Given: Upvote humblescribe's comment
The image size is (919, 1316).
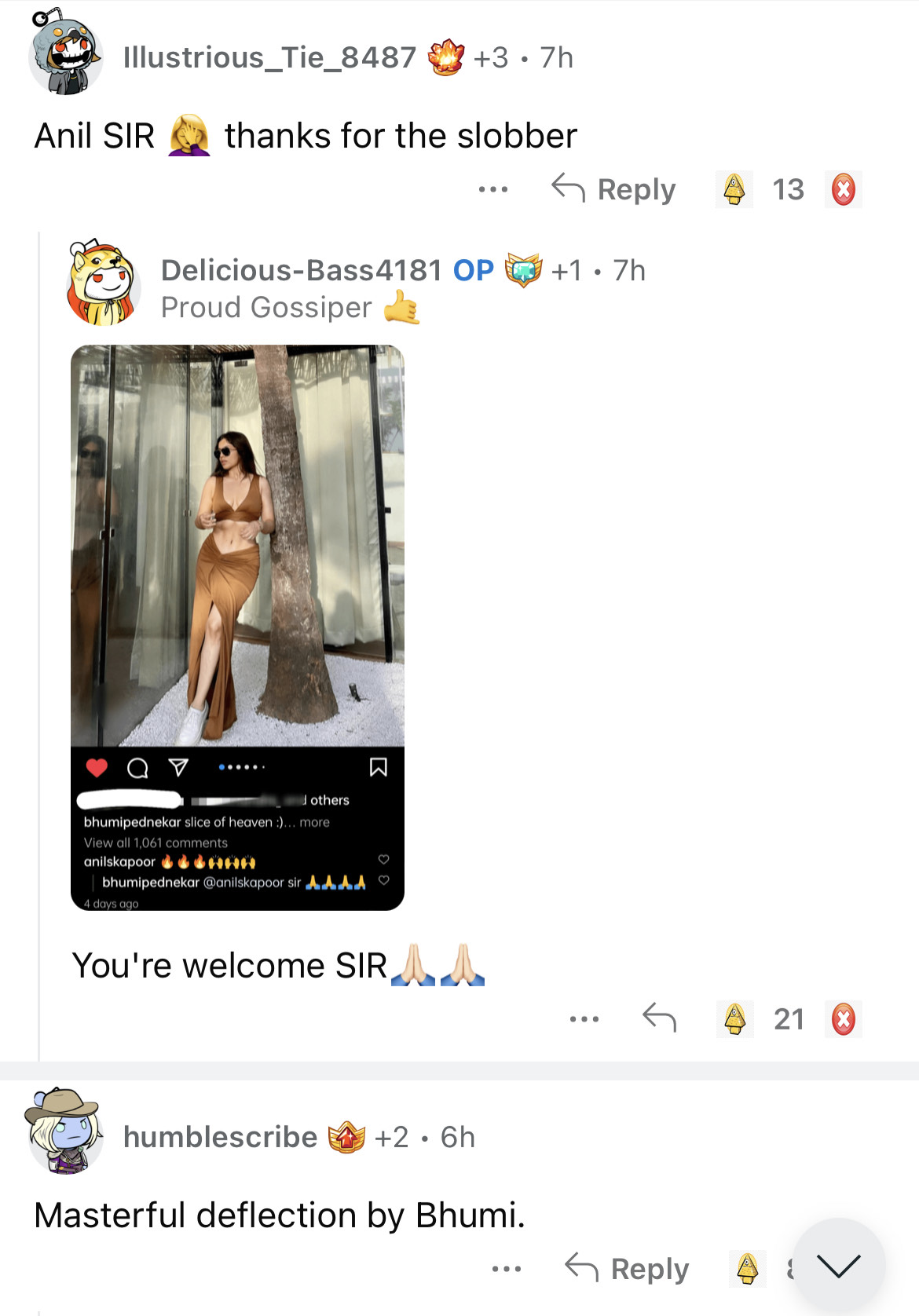Looking at the screenshot, I should click(x=748, y=1268).
